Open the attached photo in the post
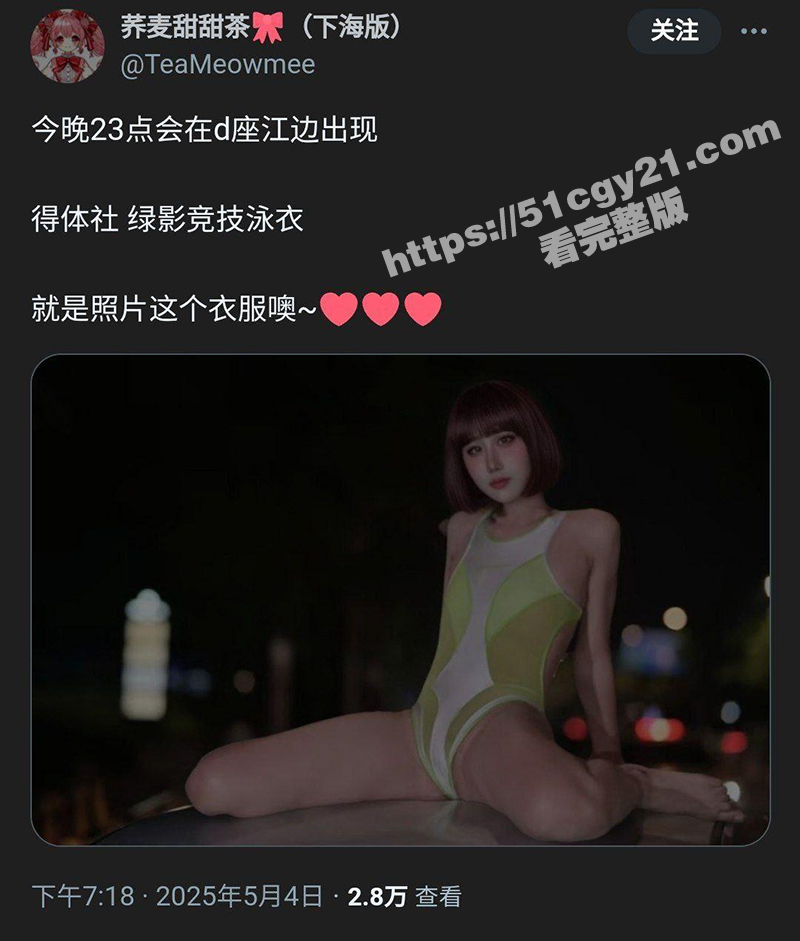Screen dimensions: 800x941 (x=400, y=600)
